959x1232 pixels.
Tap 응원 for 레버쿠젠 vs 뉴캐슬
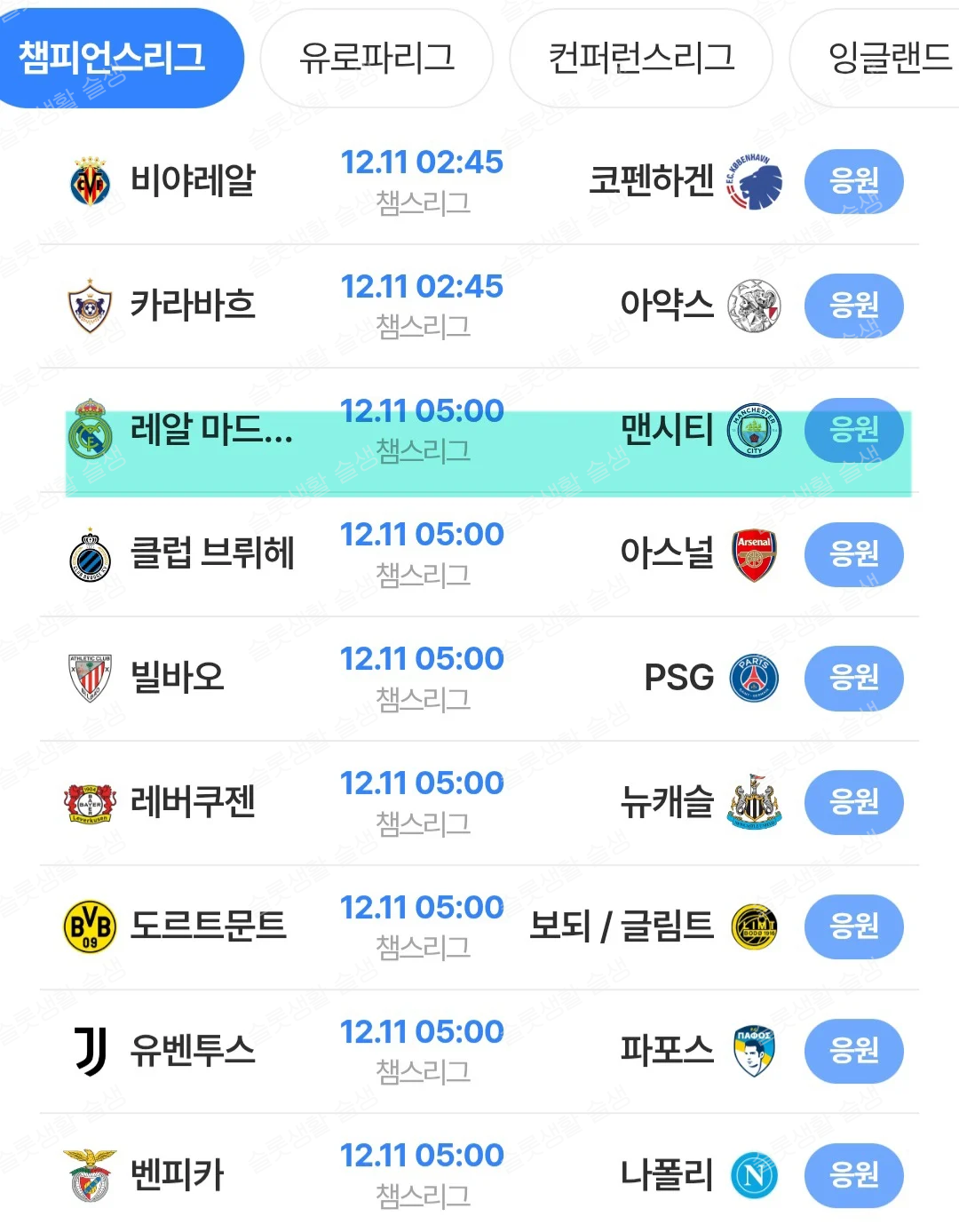point(853,802)
